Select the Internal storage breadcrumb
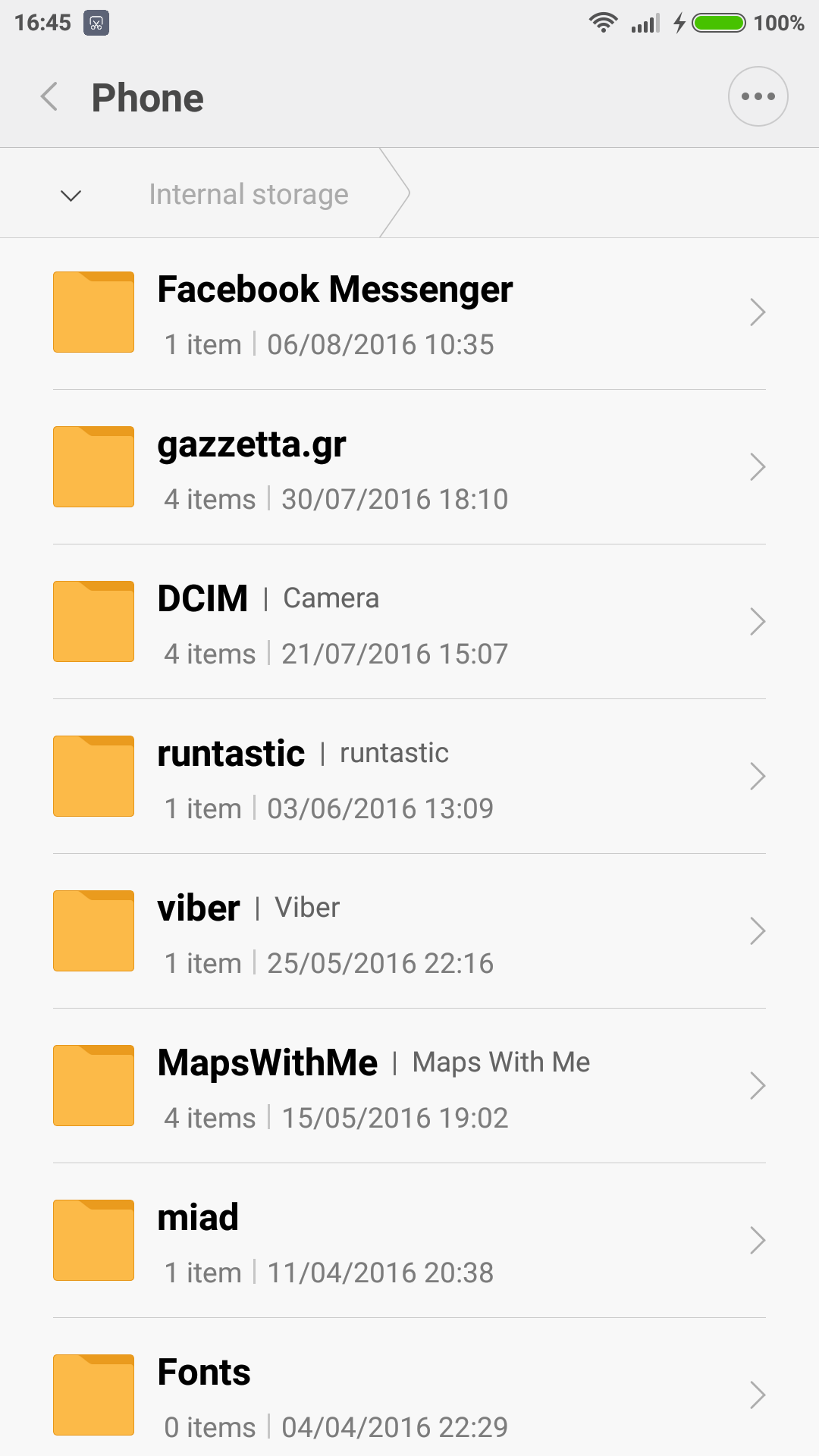The image size is (819, 1456). pos(249,194)
